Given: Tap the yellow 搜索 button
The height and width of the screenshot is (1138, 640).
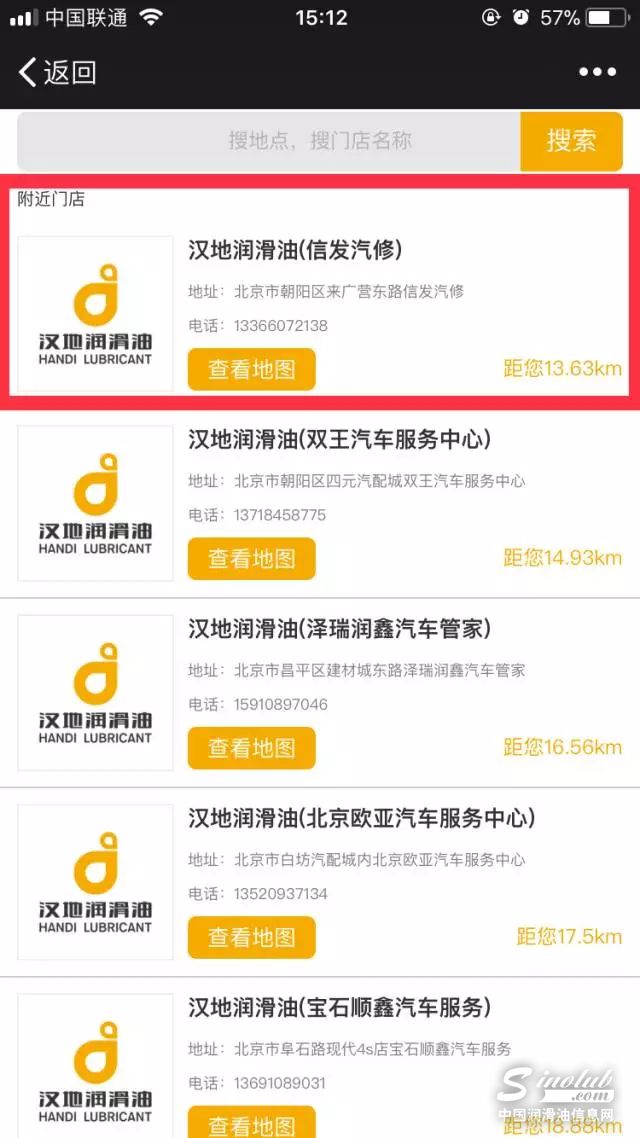Looking at the screenshot, I should click(x=571, y=141).
